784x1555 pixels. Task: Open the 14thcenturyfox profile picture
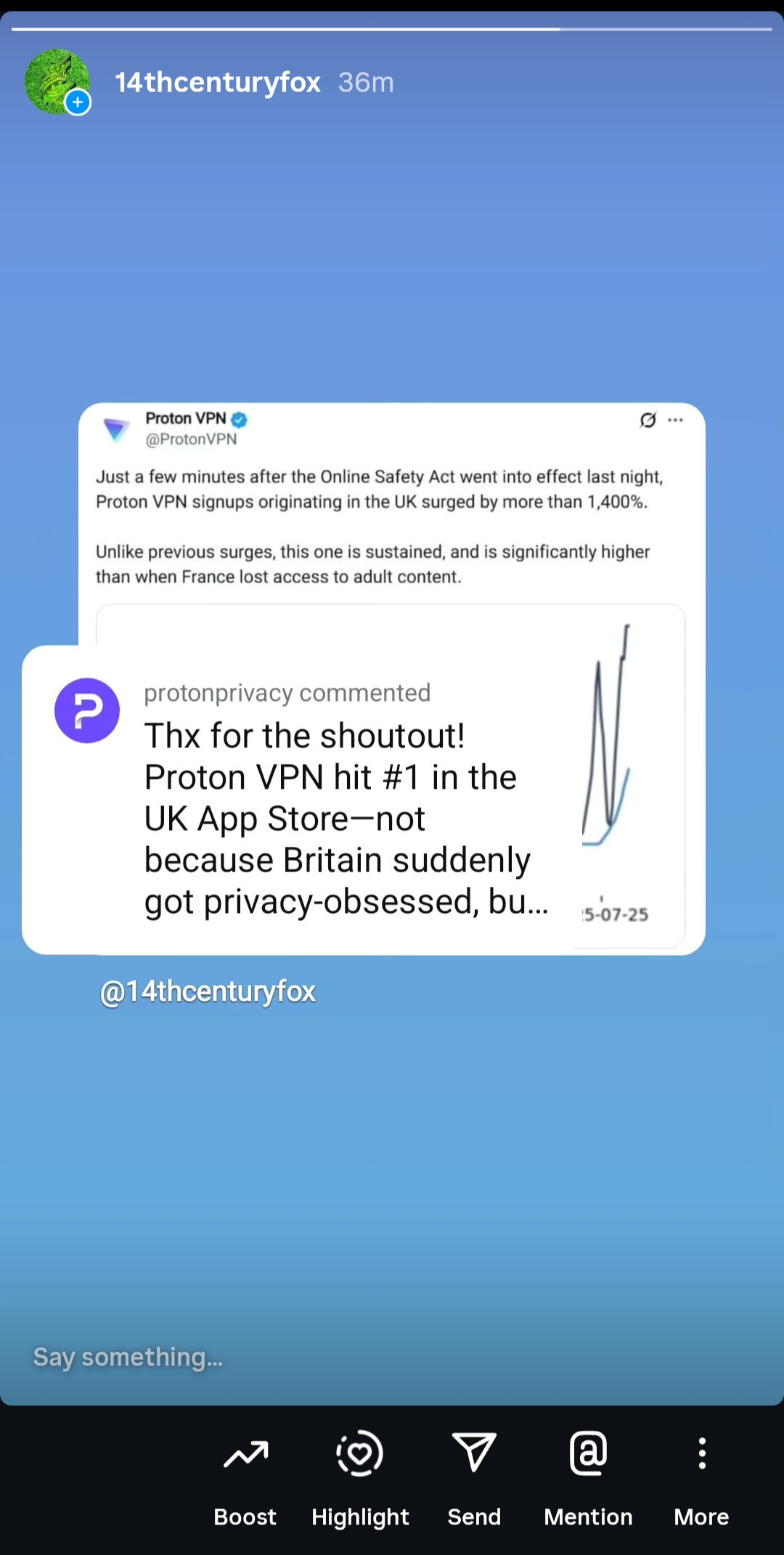click(x=57, y=82)
